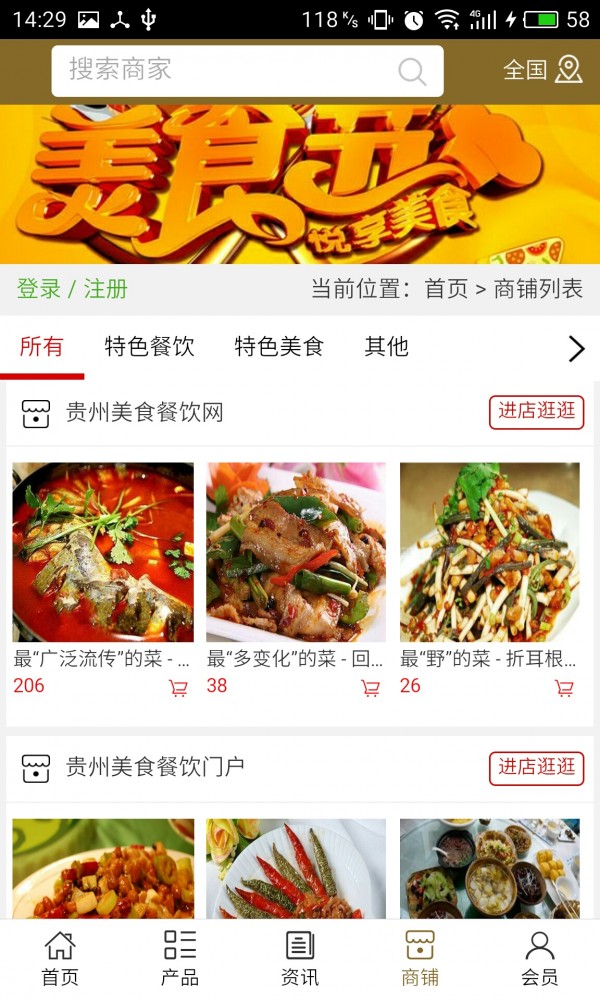Select the 所有 category tab
This screenshot has height=1000, width=600.
tap(41, 347)
